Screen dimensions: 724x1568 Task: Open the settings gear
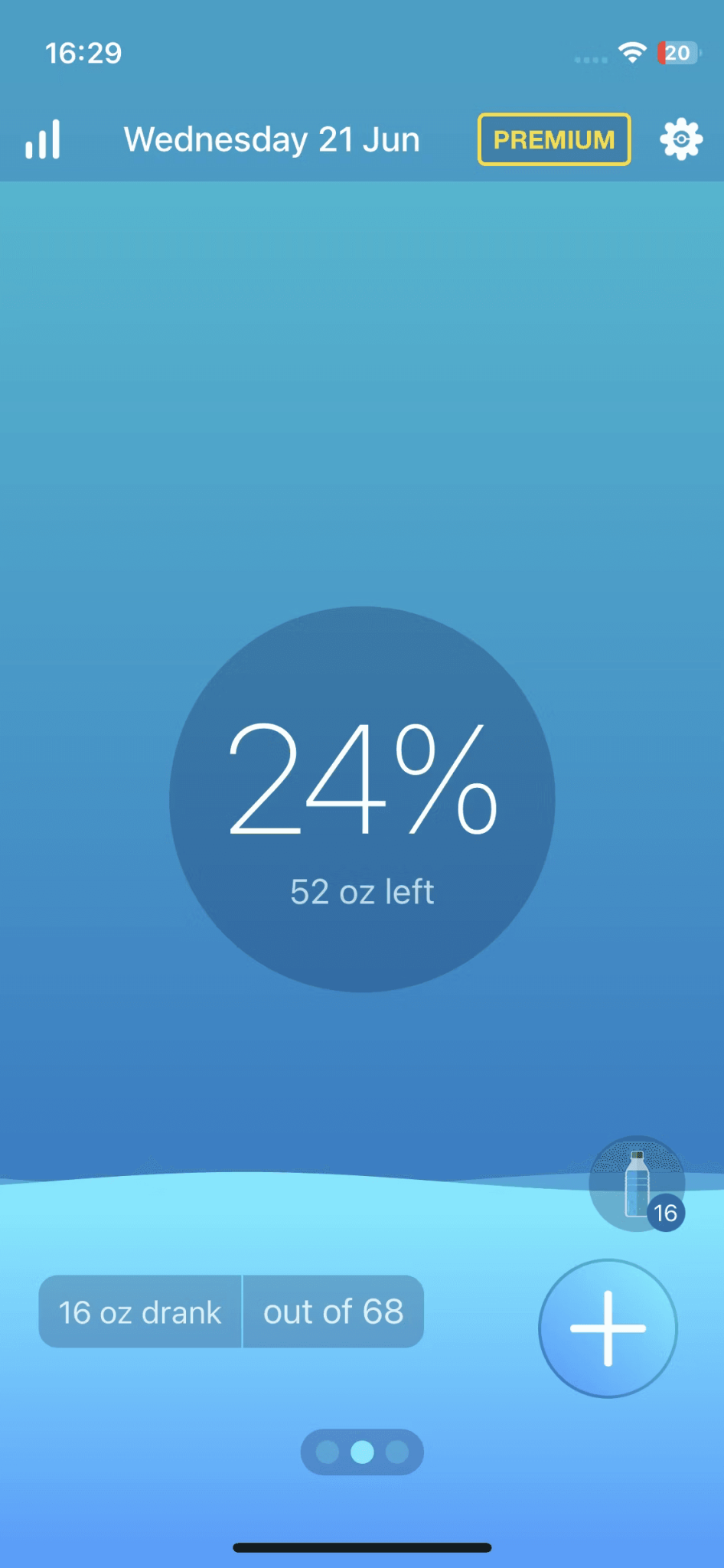680,139
